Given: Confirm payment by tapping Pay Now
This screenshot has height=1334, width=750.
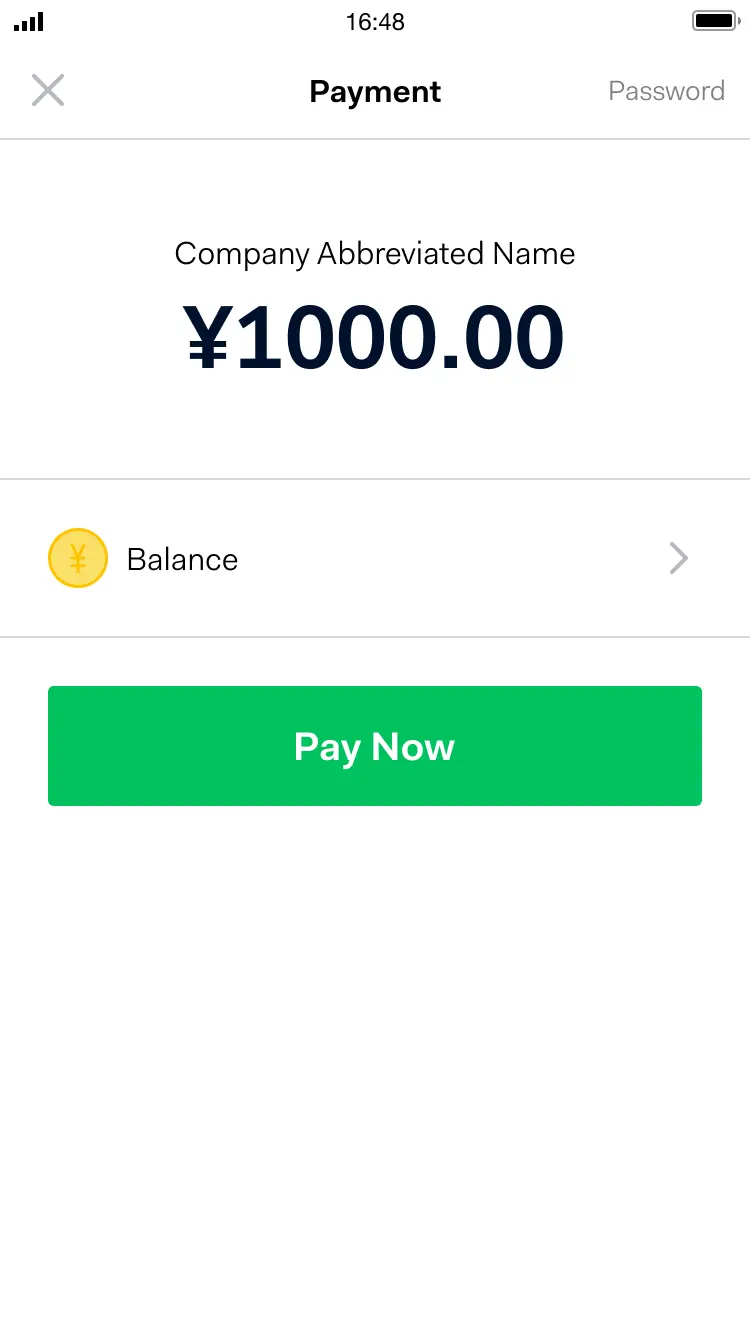Looking at the screenshot, I should pyautogui.click(x=375, y=746).
